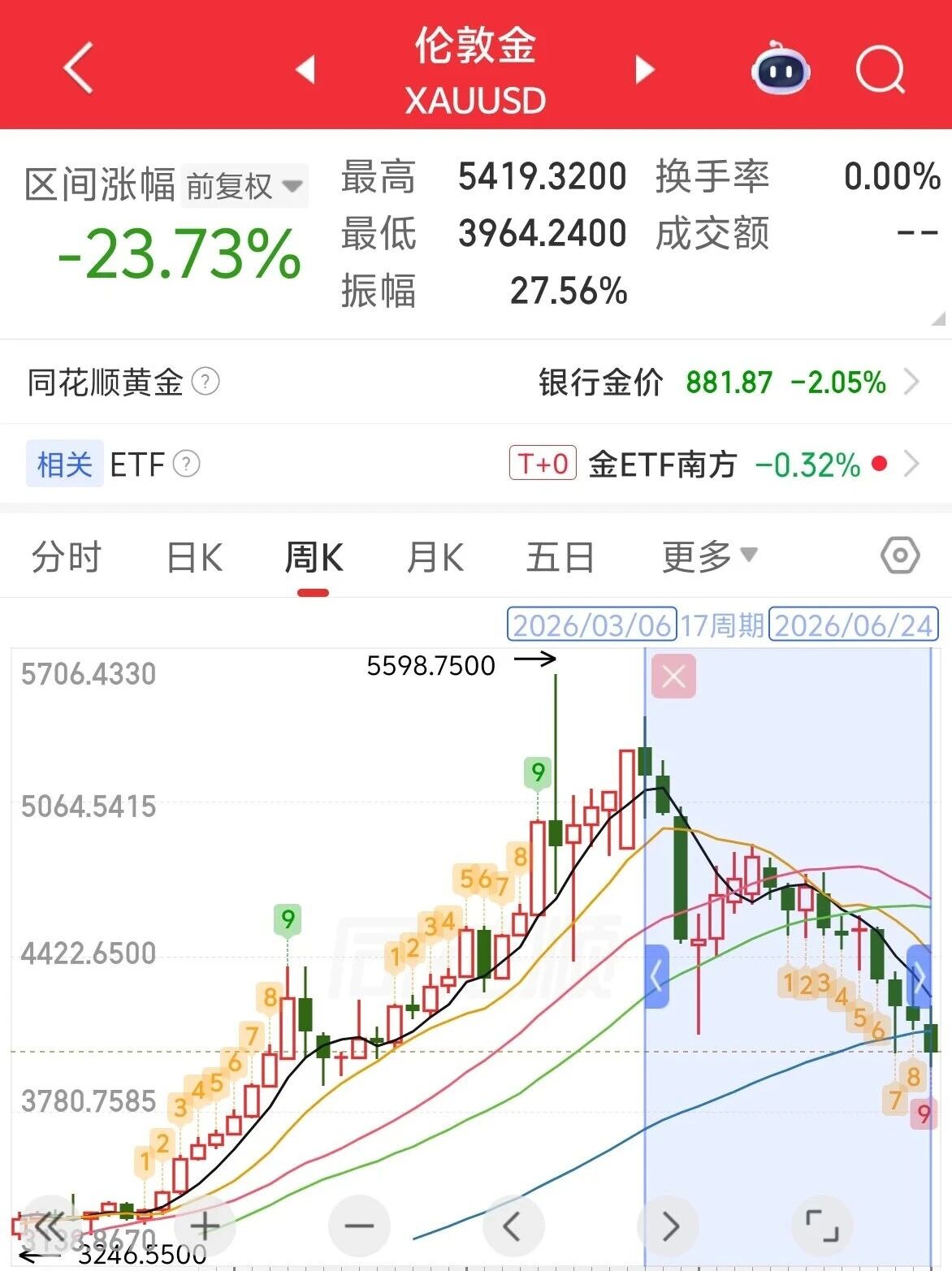The height and width of the screenshot is (1271, 952).
Task: Switch to the previous instrument with left triangle
Action: point(305,69)
